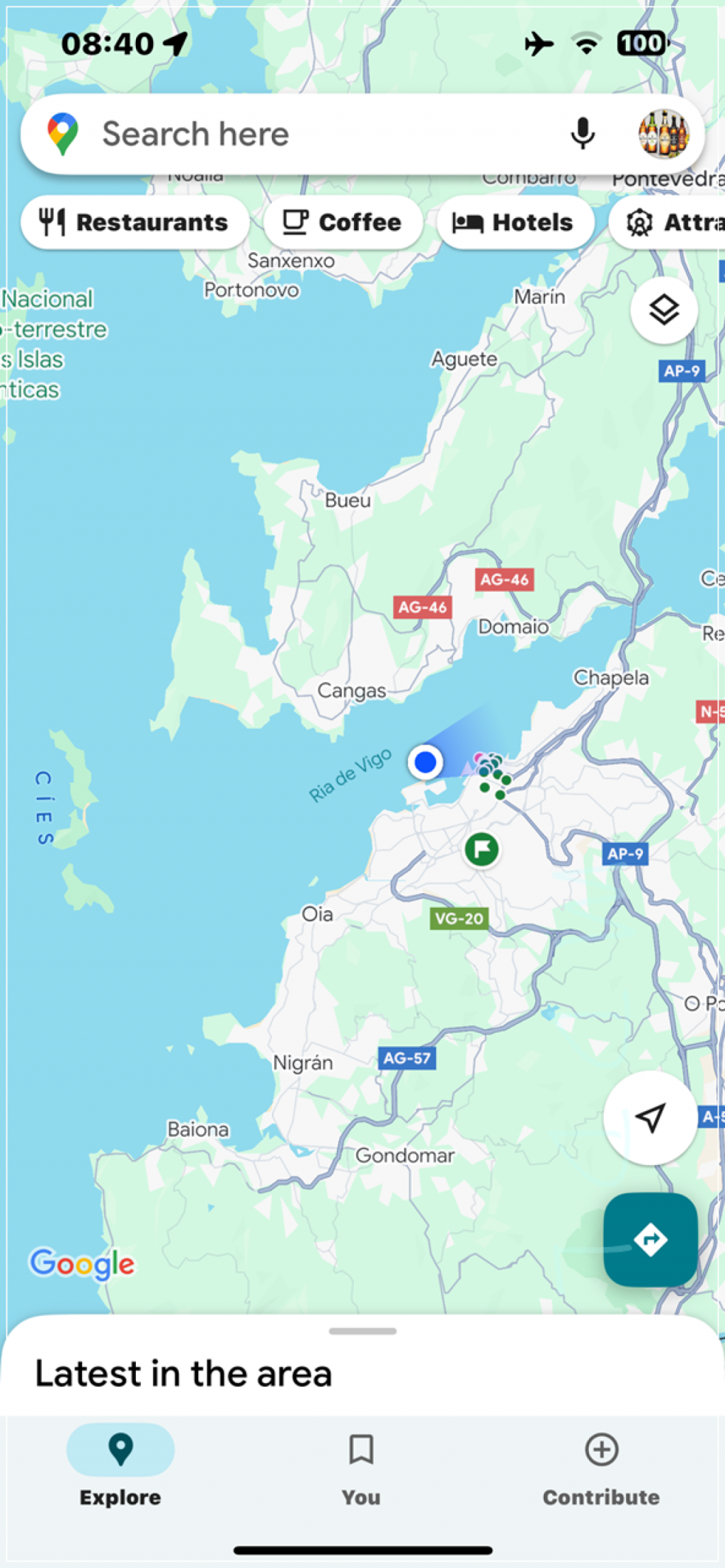Select the Restaurants chip

(135, 222)
